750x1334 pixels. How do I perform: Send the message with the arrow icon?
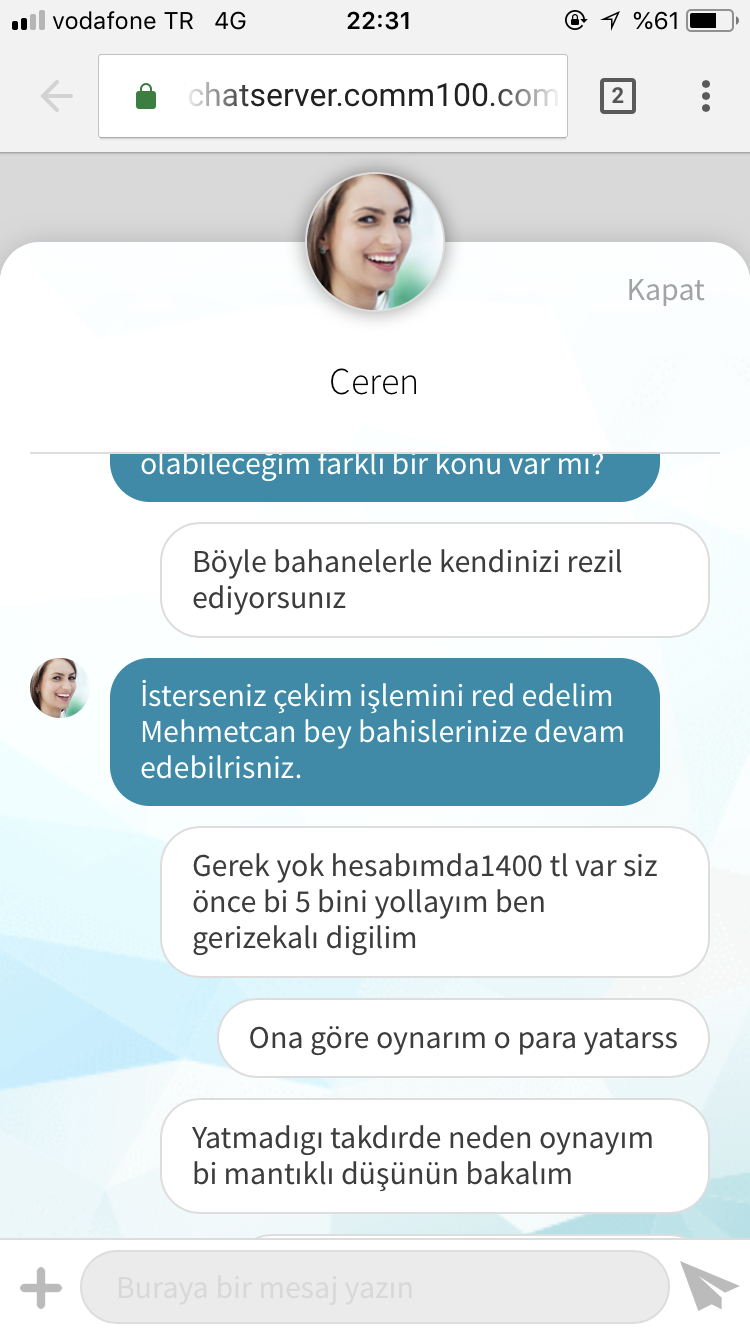707,1286
